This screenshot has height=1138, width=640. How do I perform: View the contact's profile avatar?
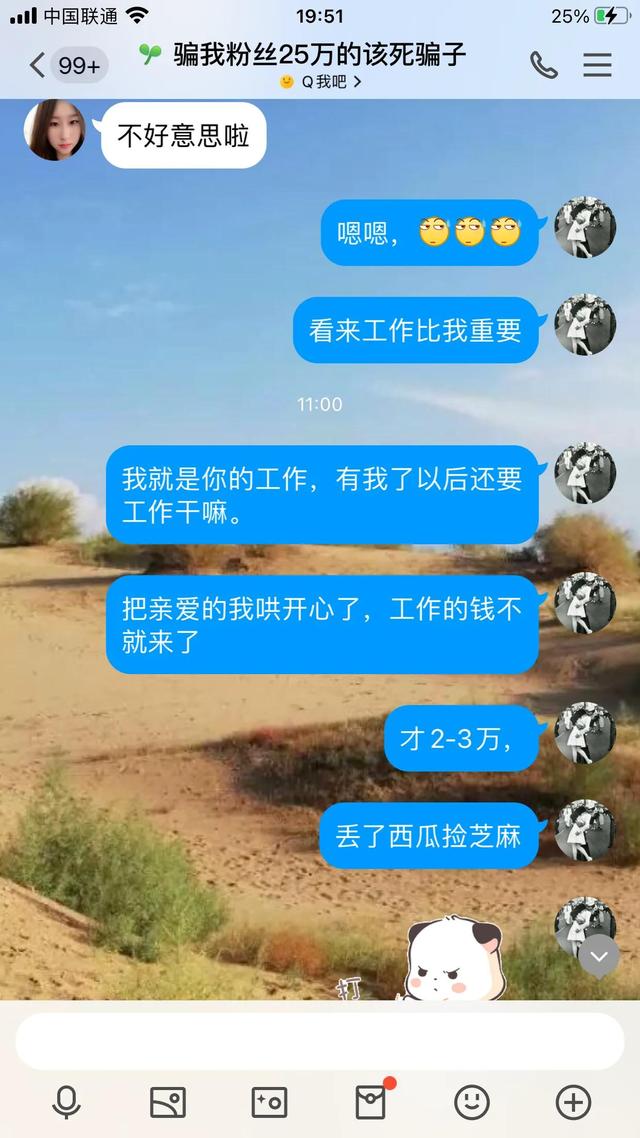(55, 129)
